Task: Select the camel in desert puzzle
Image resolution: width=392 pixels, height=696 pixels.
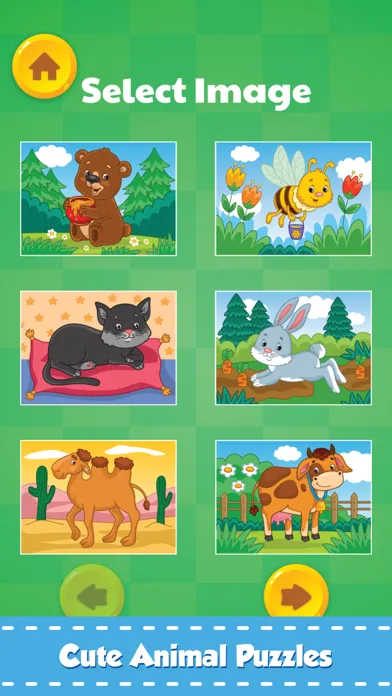Action: (98, 497)
